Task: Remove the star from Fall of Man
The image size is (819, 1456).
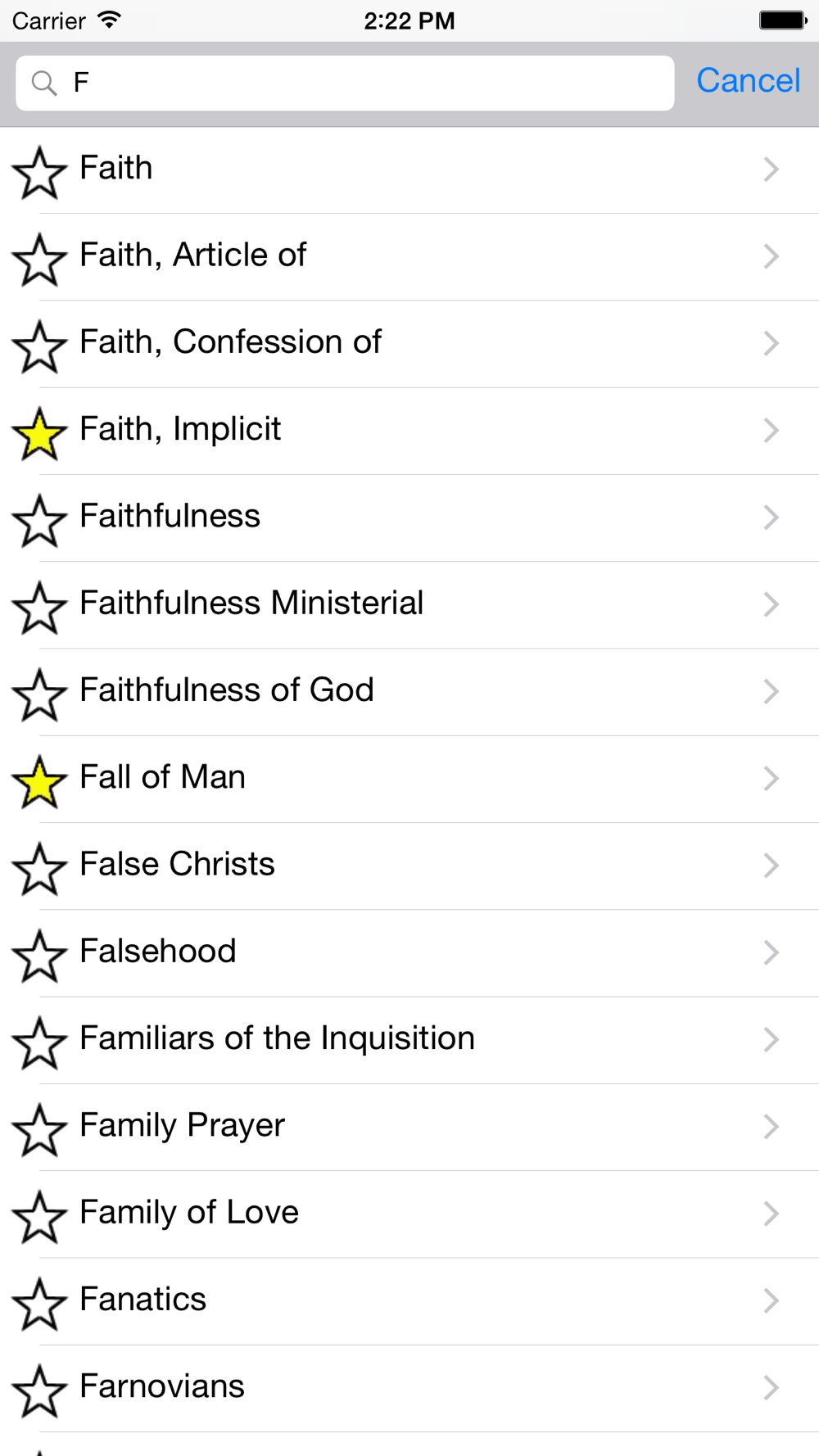Action: [39, 781]
